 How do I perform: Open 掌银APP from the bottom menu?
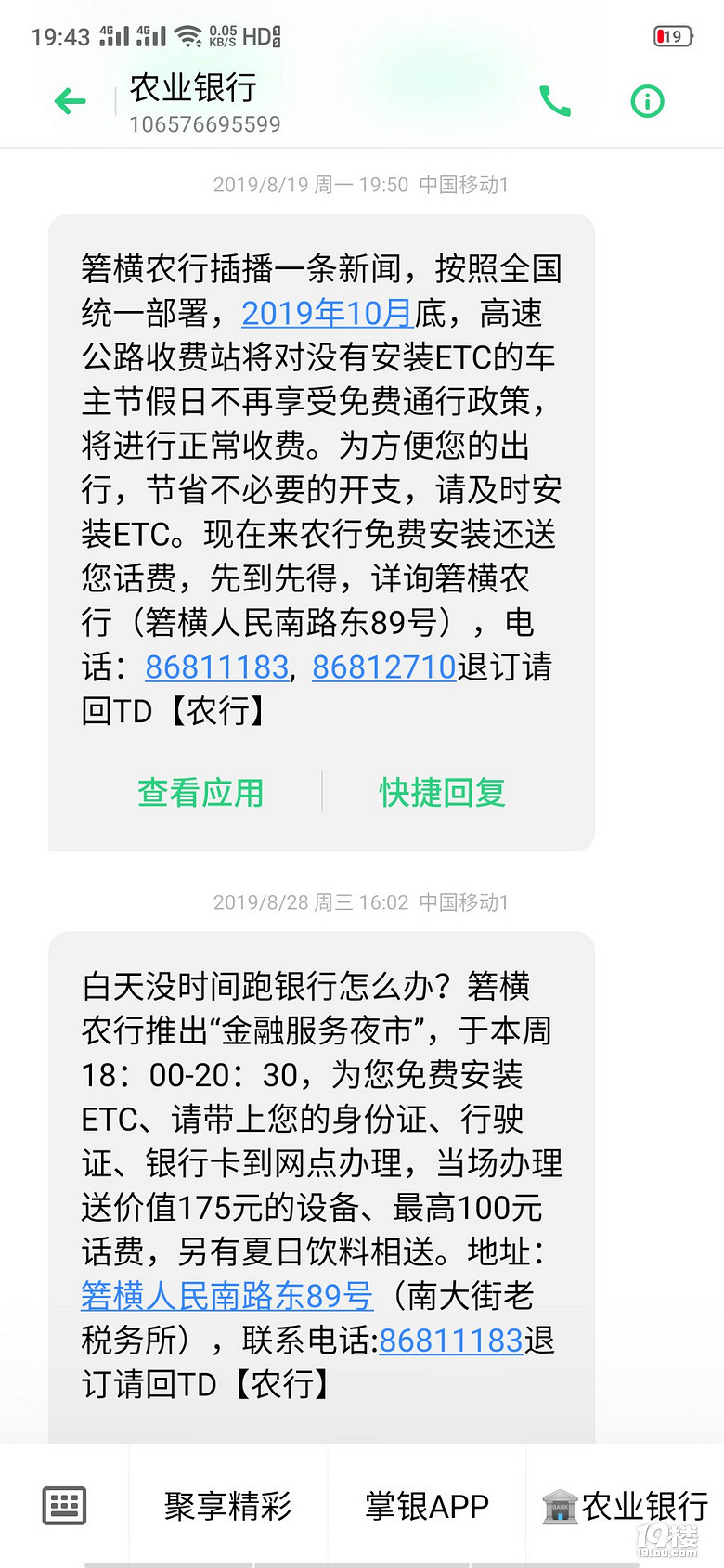(424, 1503)
